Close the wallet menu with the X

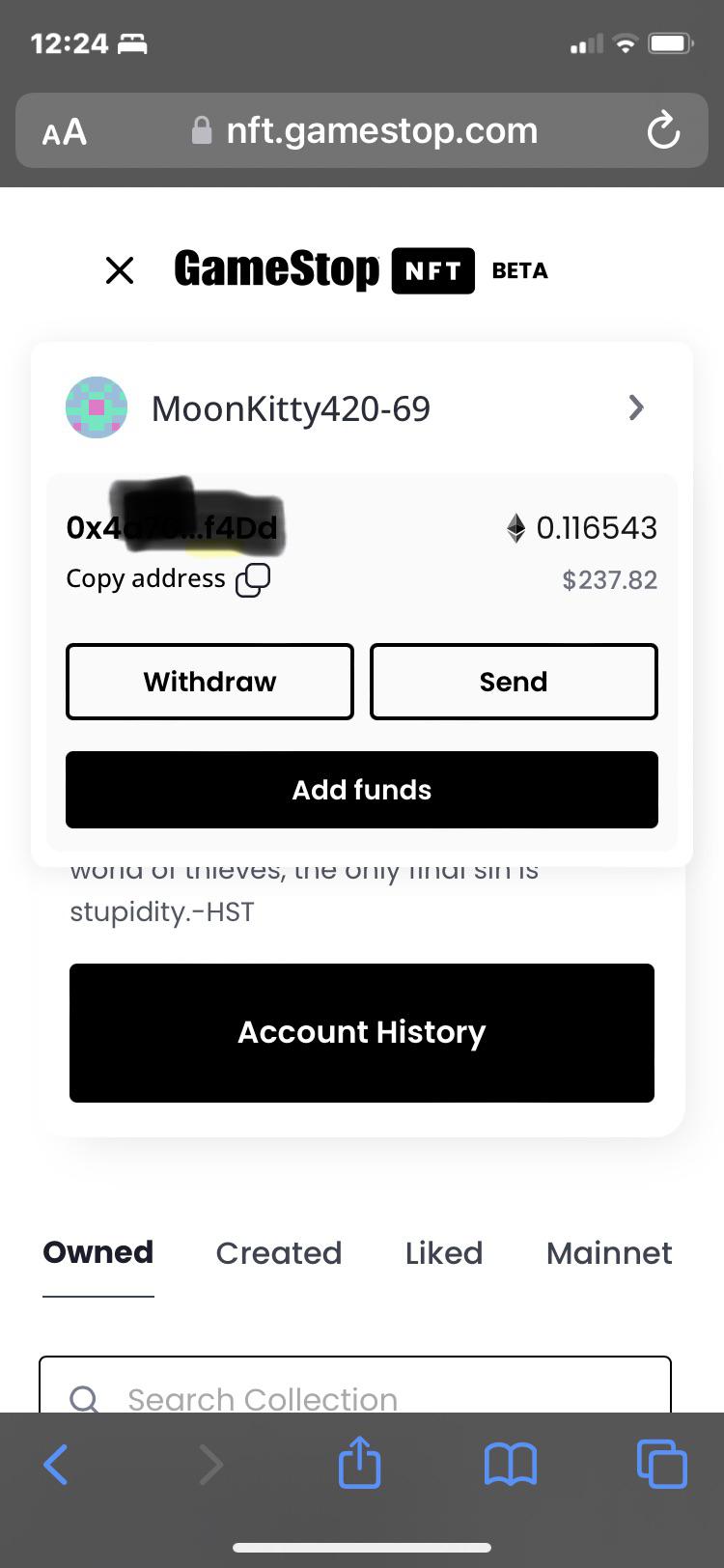click(120, 270)
